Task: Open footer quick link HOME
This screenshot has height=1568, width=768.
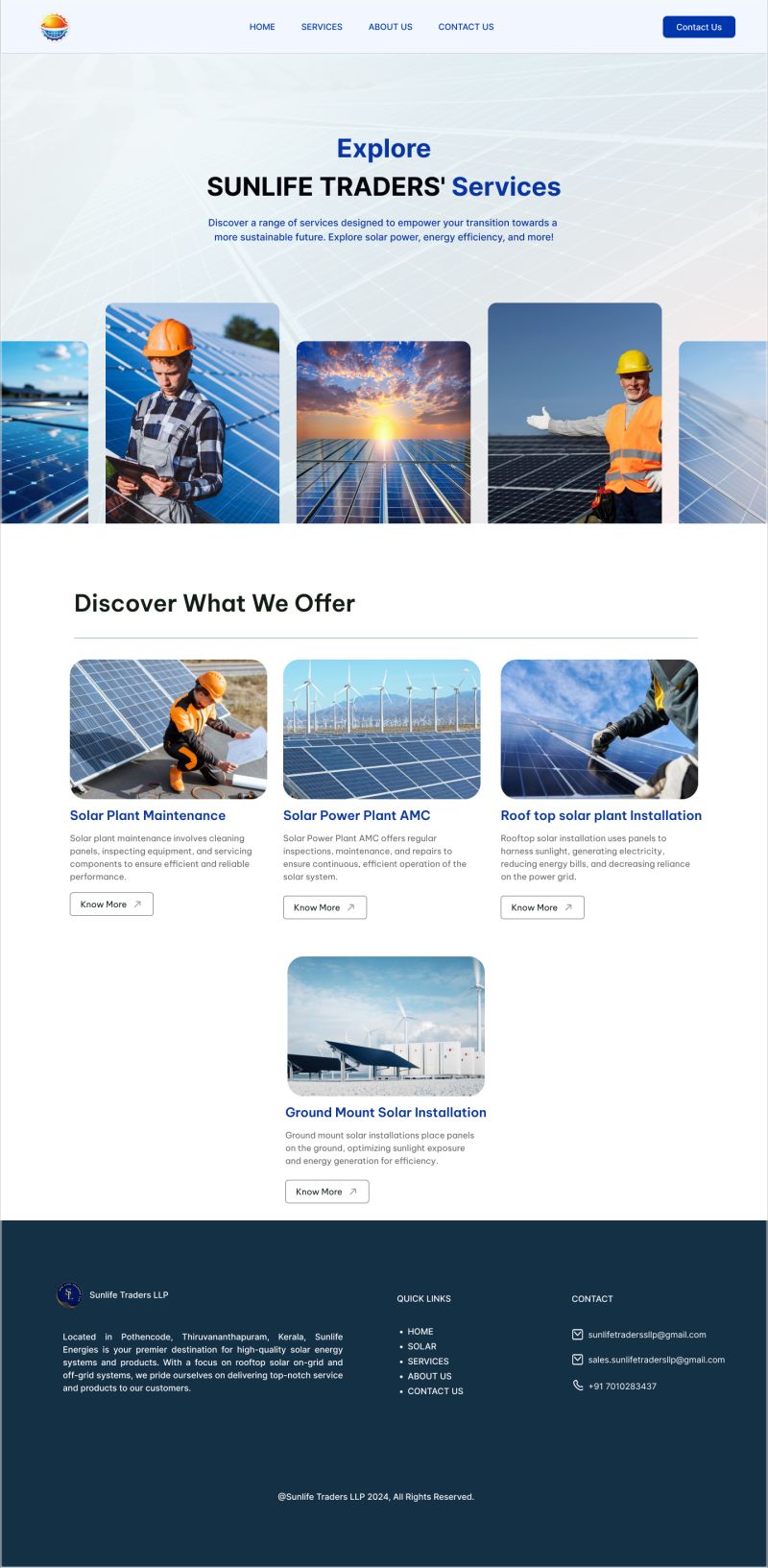Action: [420, 1332]
